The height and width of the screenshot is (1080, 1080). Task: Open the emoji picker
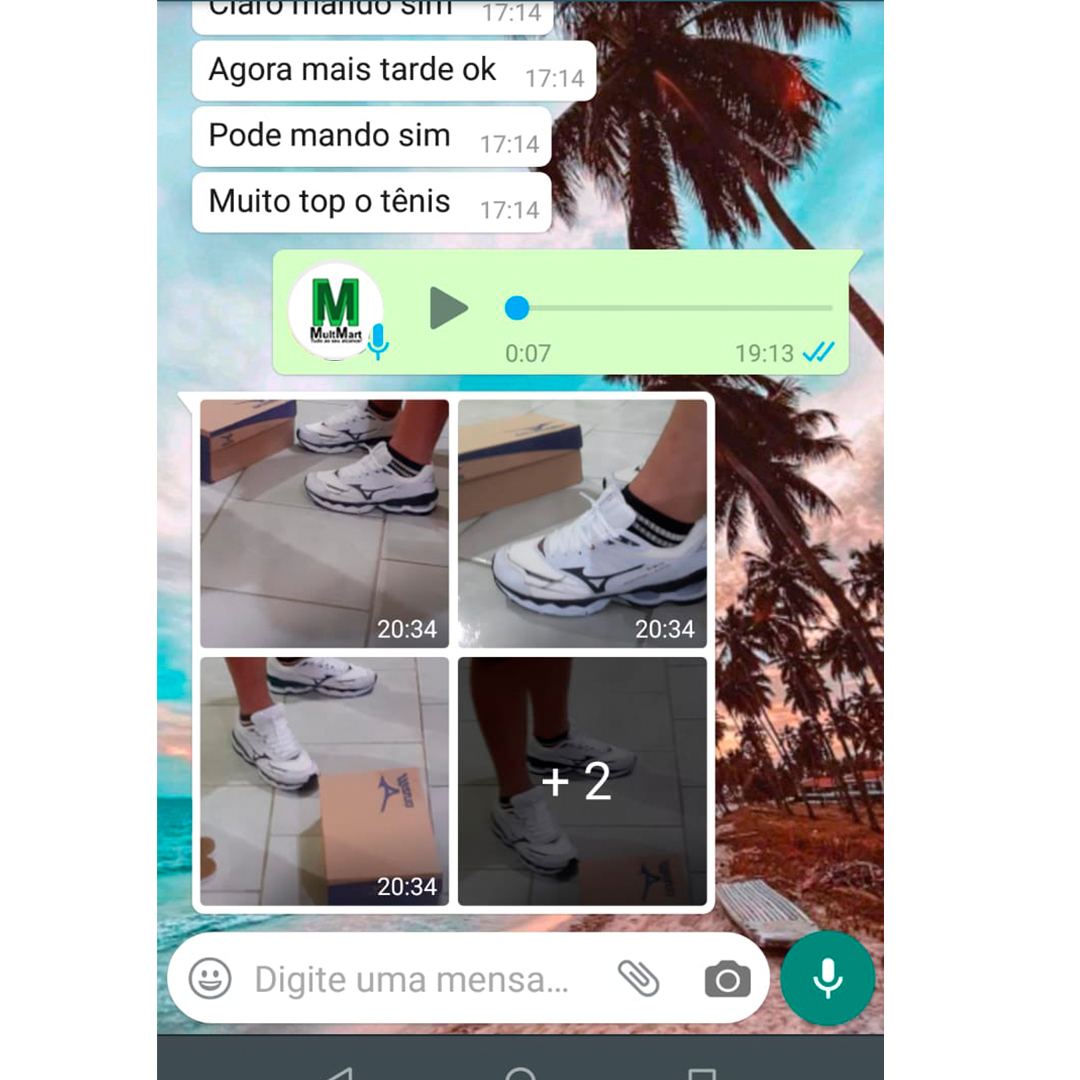coord(210,979)
